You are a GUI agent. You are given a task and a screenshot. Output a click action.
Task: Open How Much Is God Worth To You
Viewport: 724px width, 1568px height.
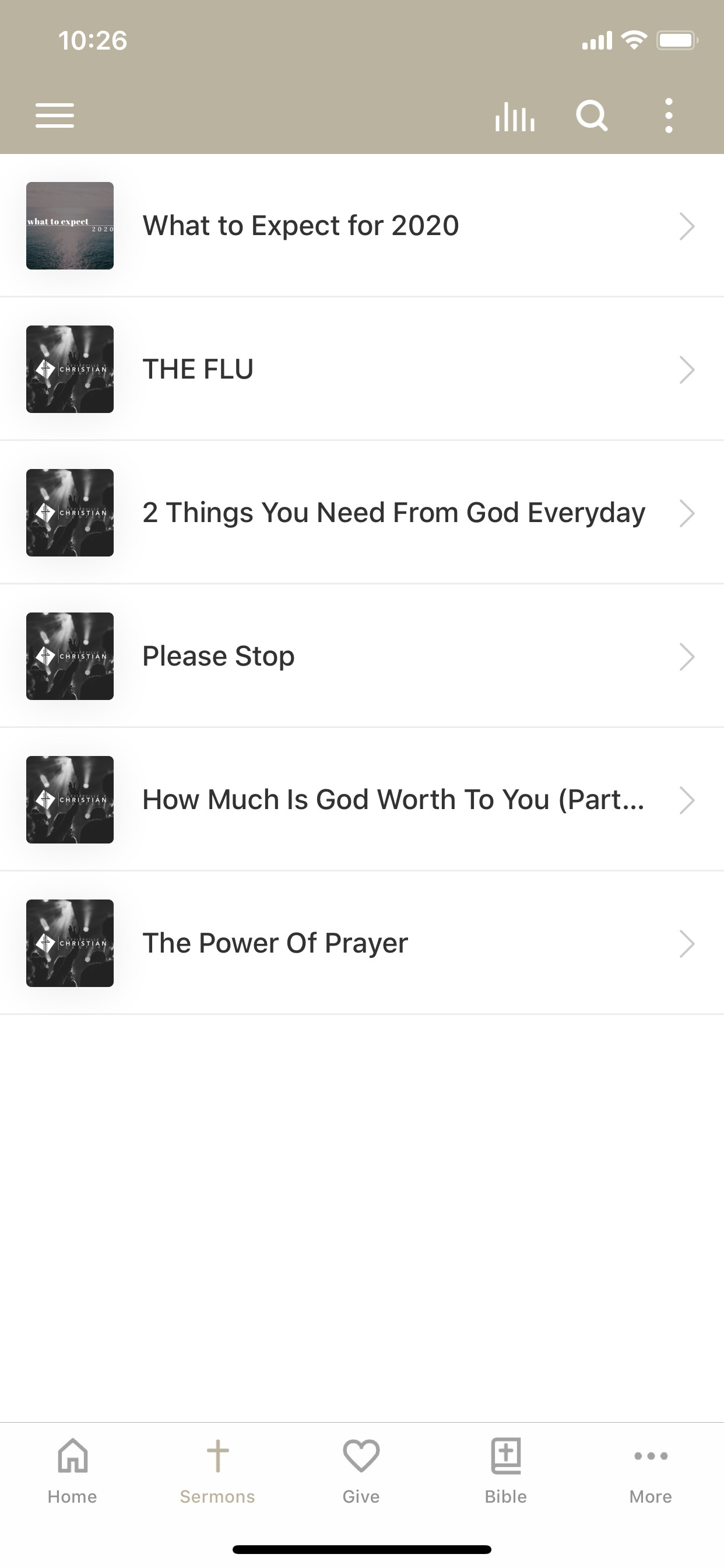click(362, 800)
